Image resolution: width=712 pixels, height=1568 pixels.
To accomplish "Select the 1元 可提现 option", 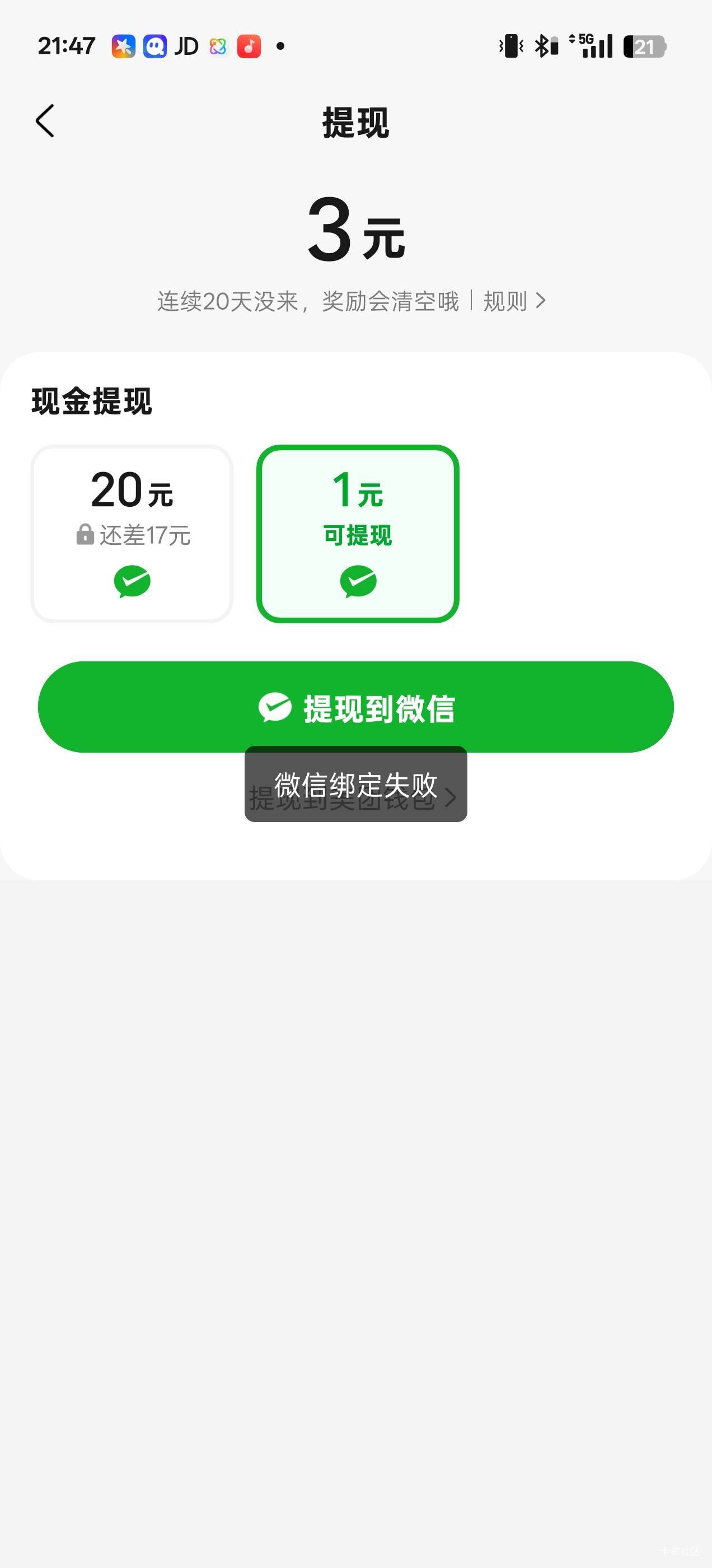I will [x=358, y=534].
